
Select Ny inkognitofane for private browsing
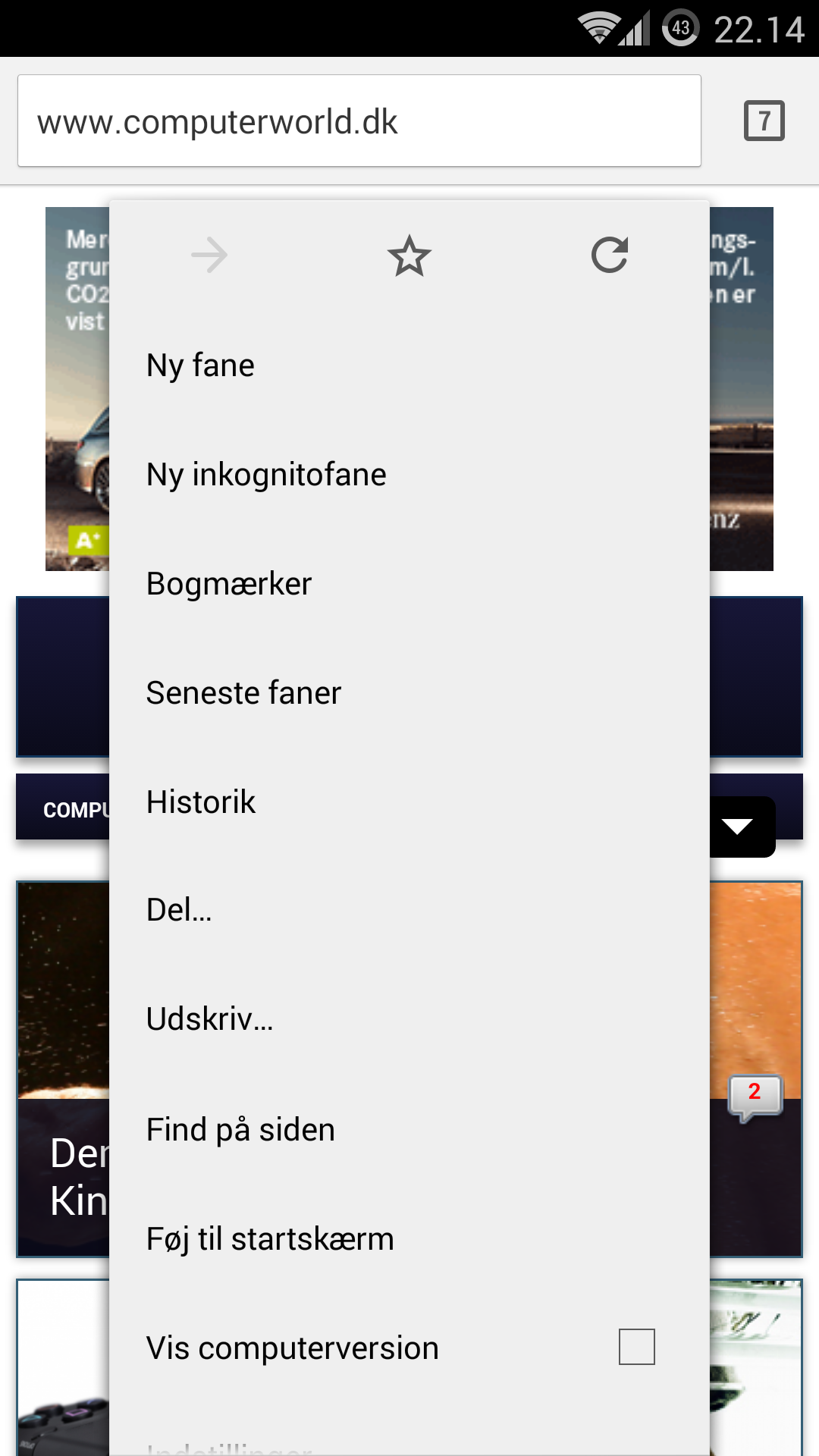click(x=266, y=474)
